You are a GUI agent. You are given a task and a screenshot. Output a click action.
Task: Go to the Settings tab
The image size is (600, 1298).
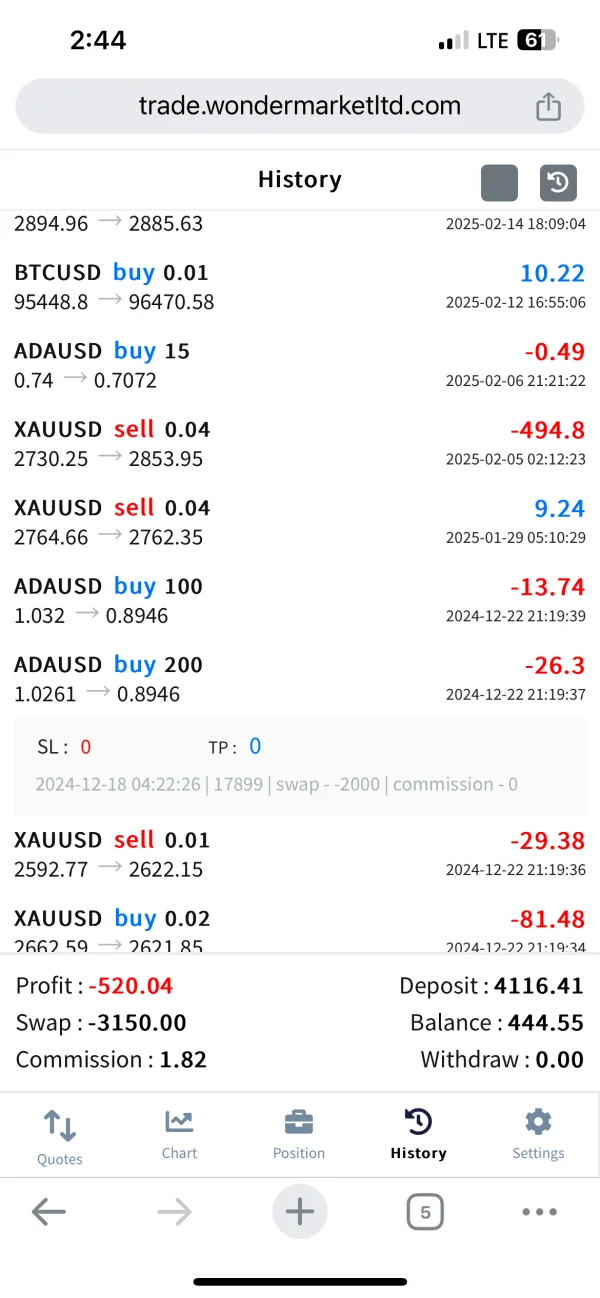538,1135
